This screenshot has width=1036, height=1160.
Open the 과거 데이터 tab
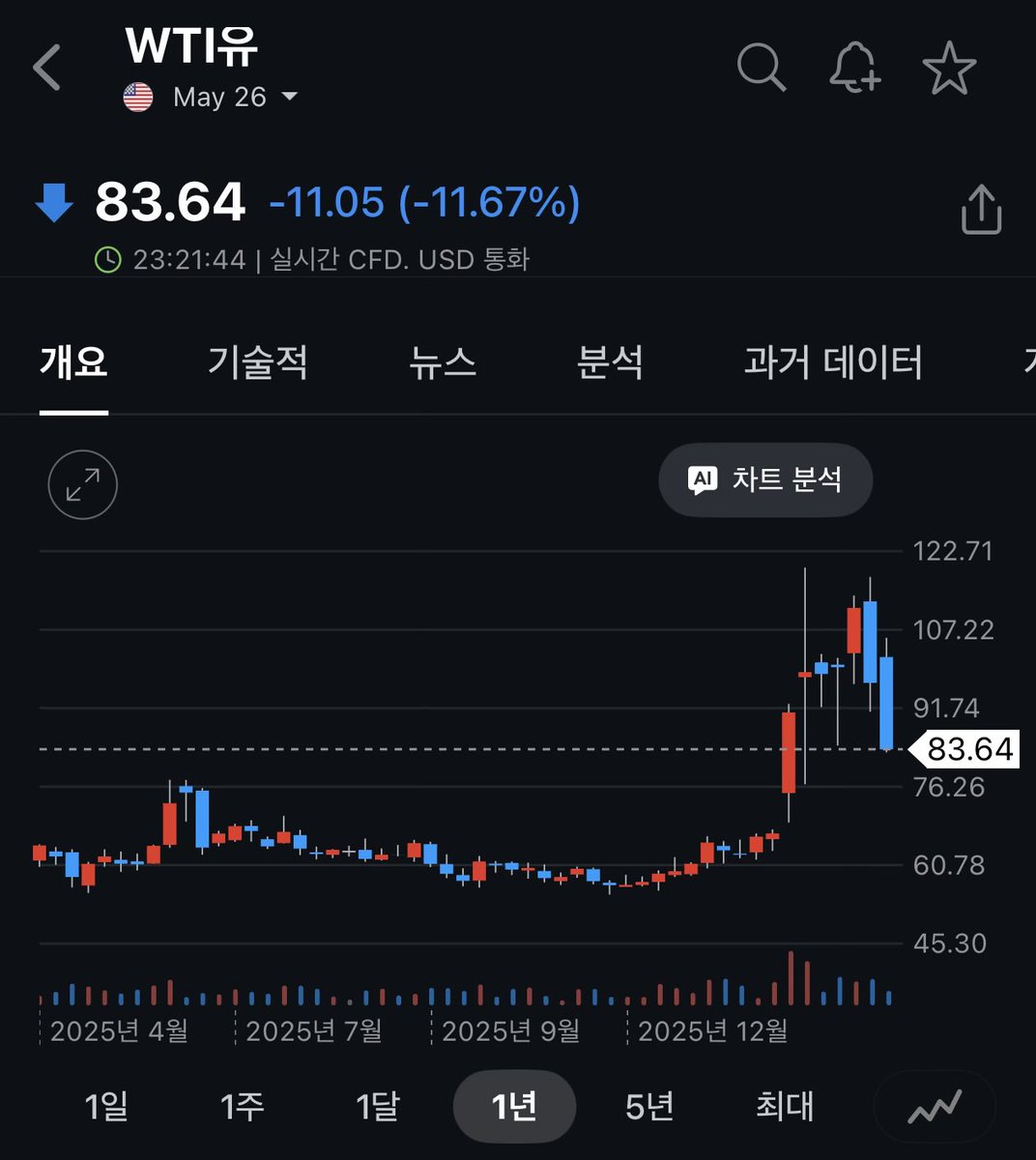pos(833,363)
